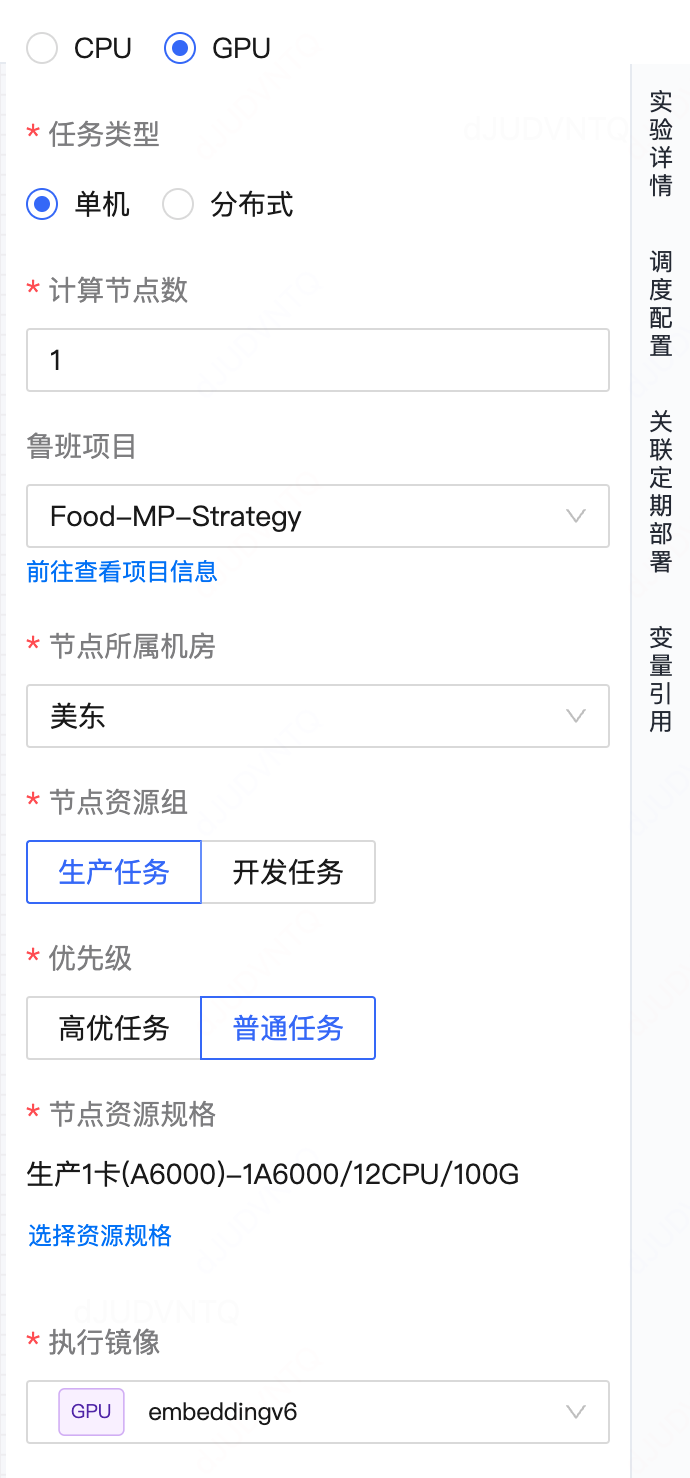Select 生产任务 resource group
The height and width of the screenshot is (1478, 690).
point(114,872)
